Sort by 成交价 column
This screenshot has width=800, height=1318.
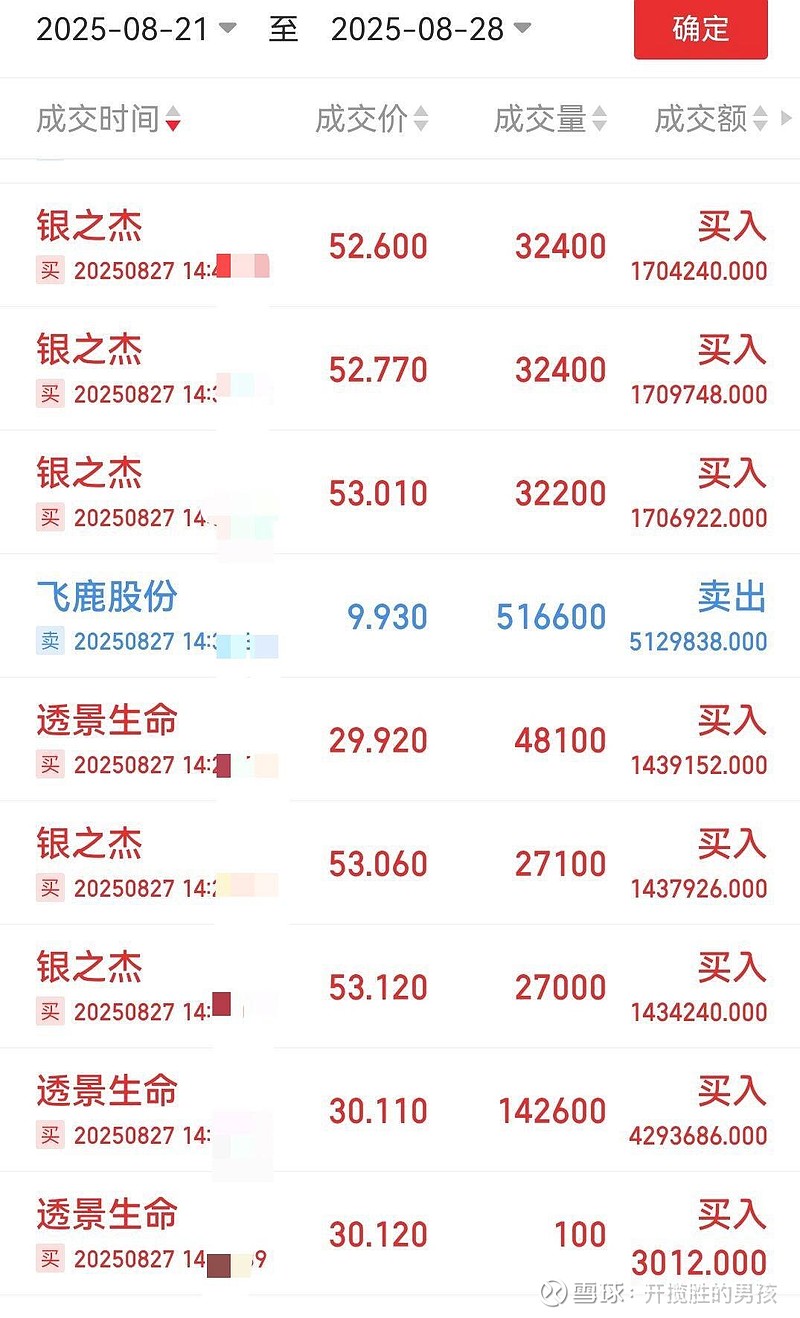point(371,119)
